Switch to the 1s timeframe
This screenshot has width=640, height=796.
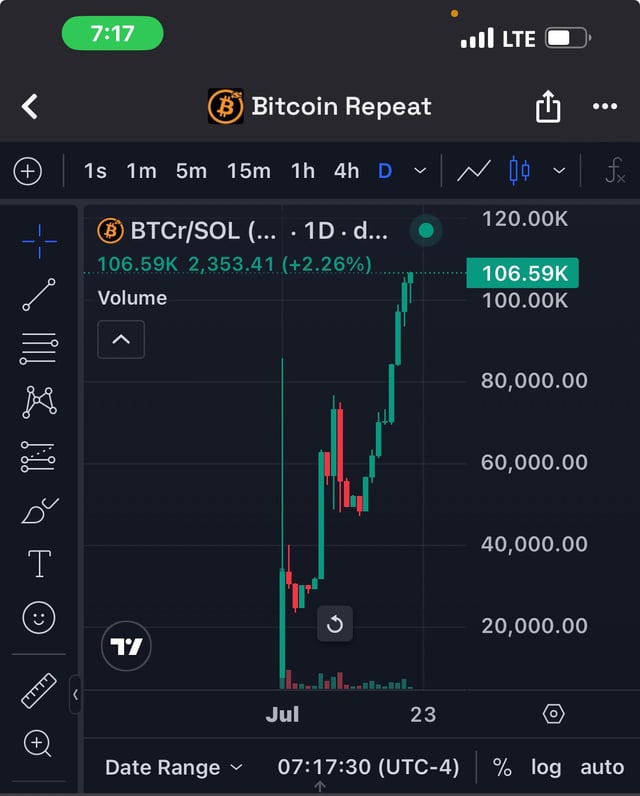pos(95,171)
